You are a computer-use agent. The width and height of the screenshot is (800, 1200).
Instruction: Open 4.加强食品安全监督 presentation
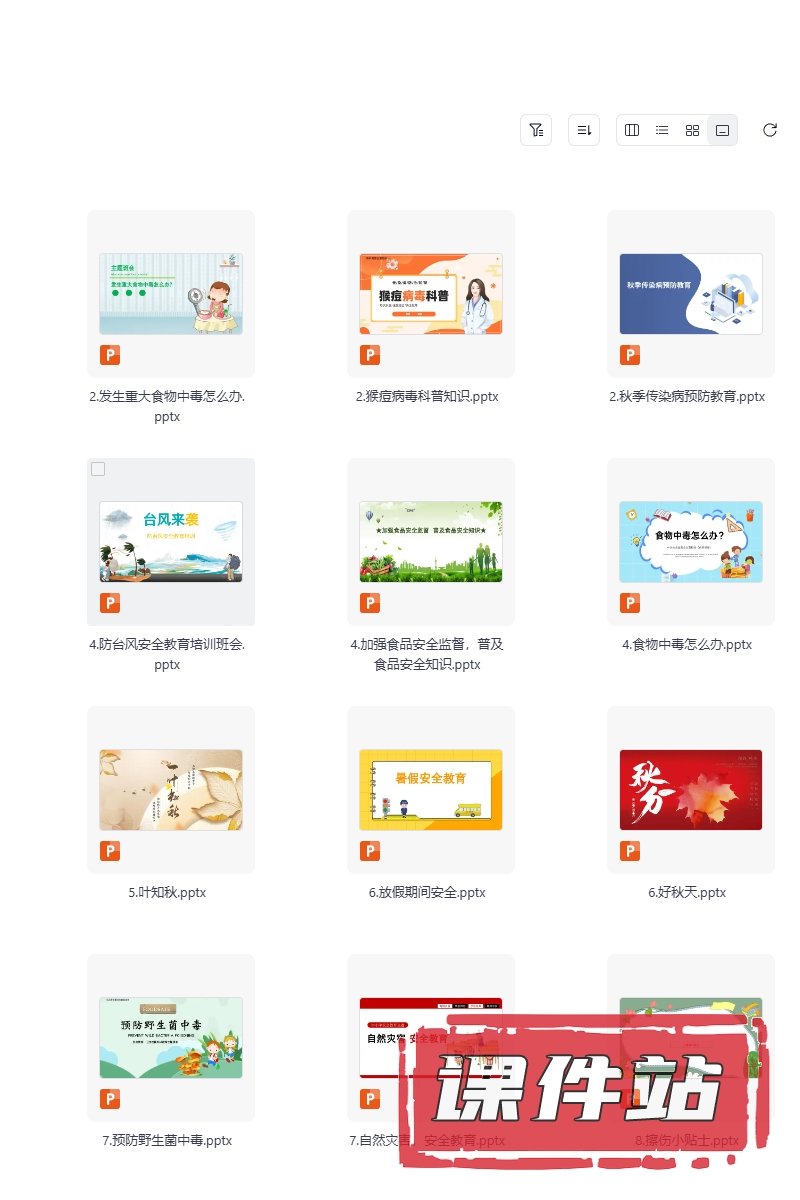tap(431, 542)
